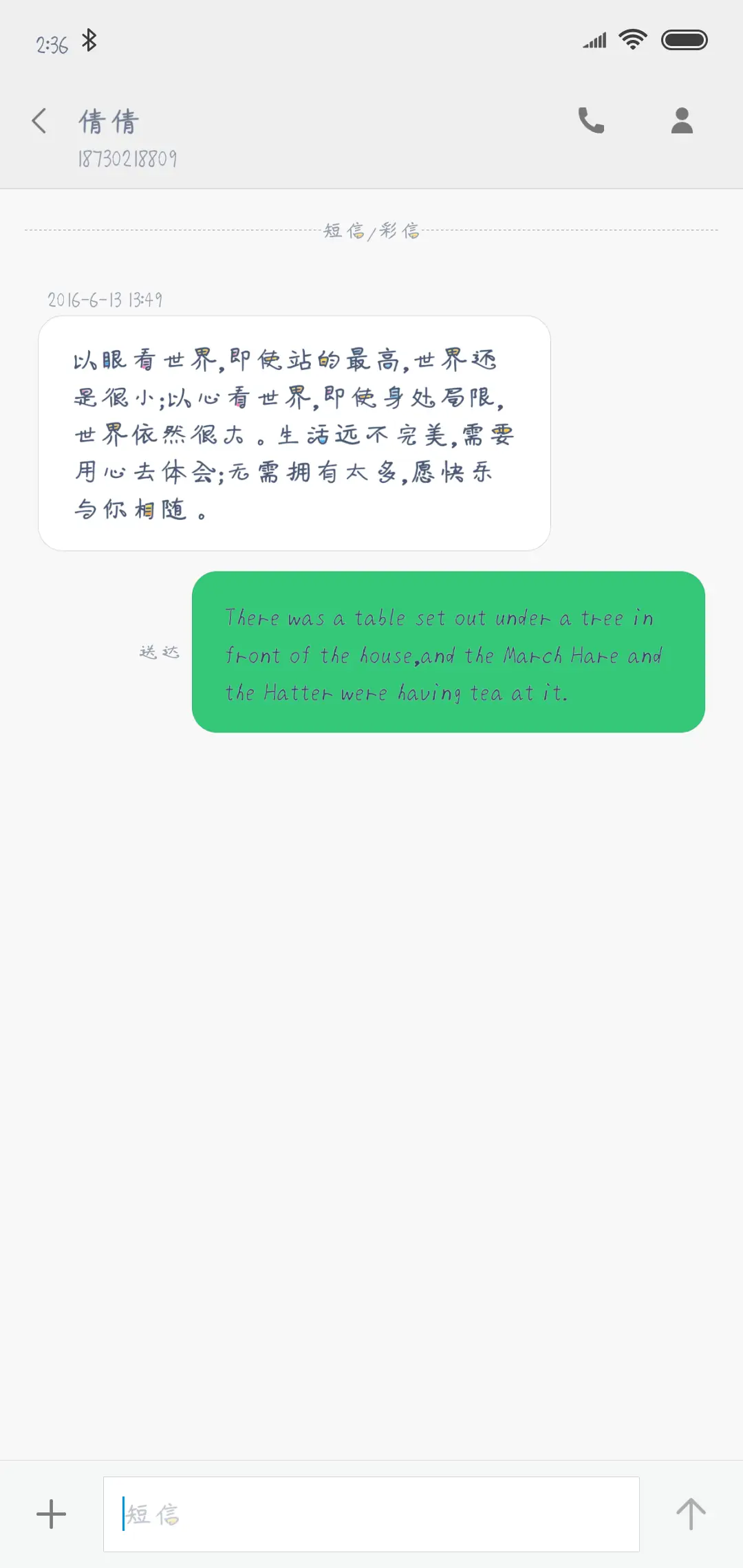743x1568 pixels.
Task: Open contact profile icon
Action: 681,120
